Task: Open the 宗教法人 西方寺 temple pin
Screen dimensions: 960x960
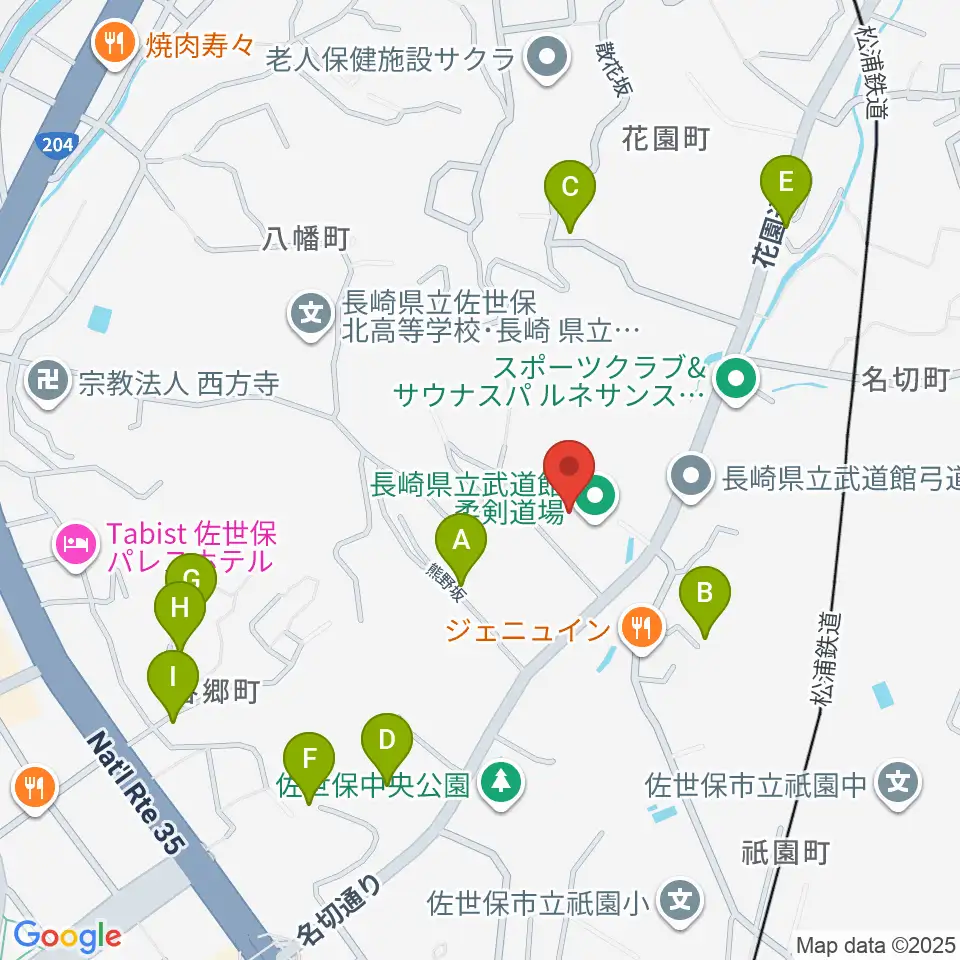Action: point(48,383)
